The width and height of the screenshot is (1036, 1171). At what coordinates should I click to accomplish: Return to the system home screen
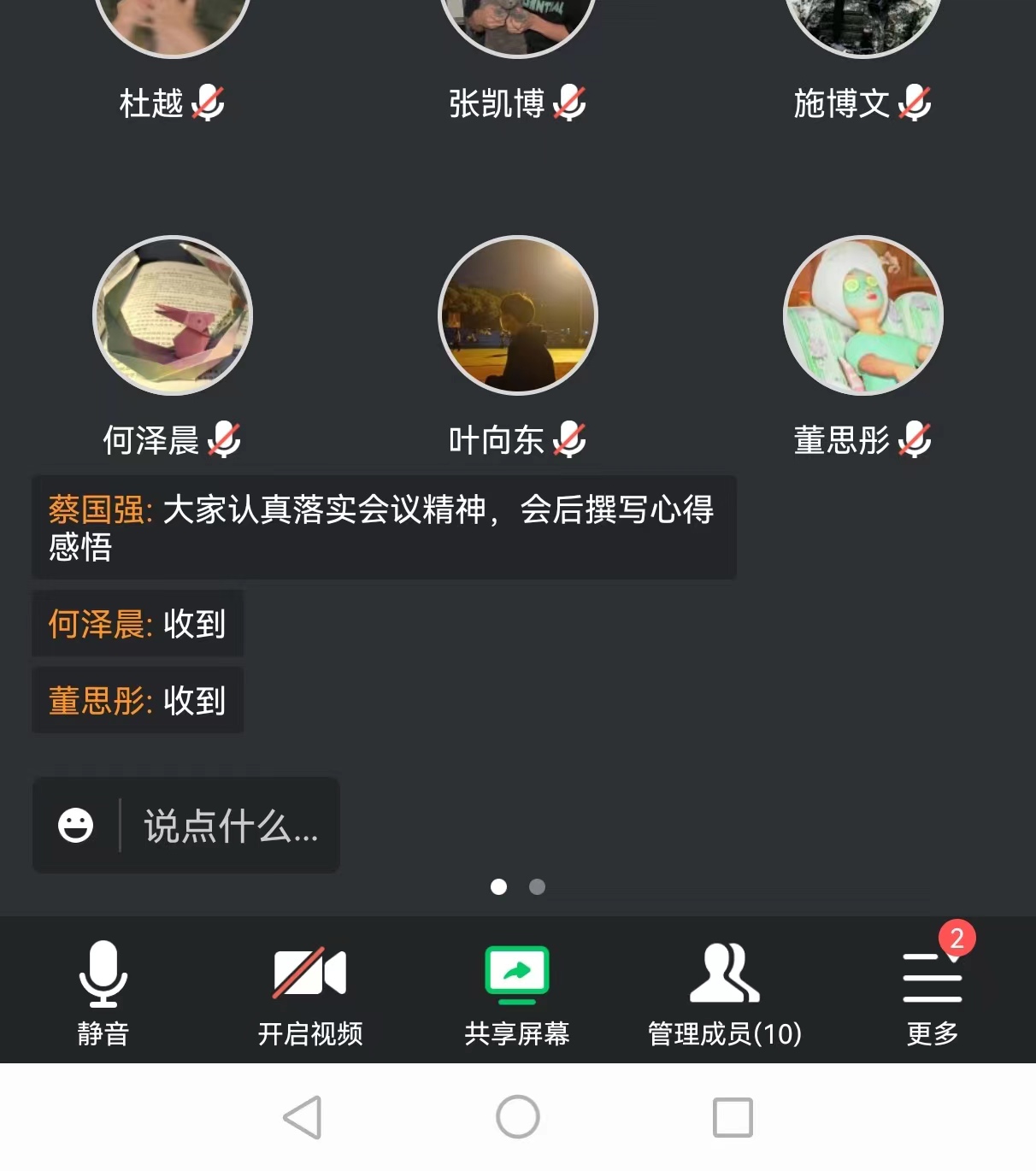(517, 1117)
